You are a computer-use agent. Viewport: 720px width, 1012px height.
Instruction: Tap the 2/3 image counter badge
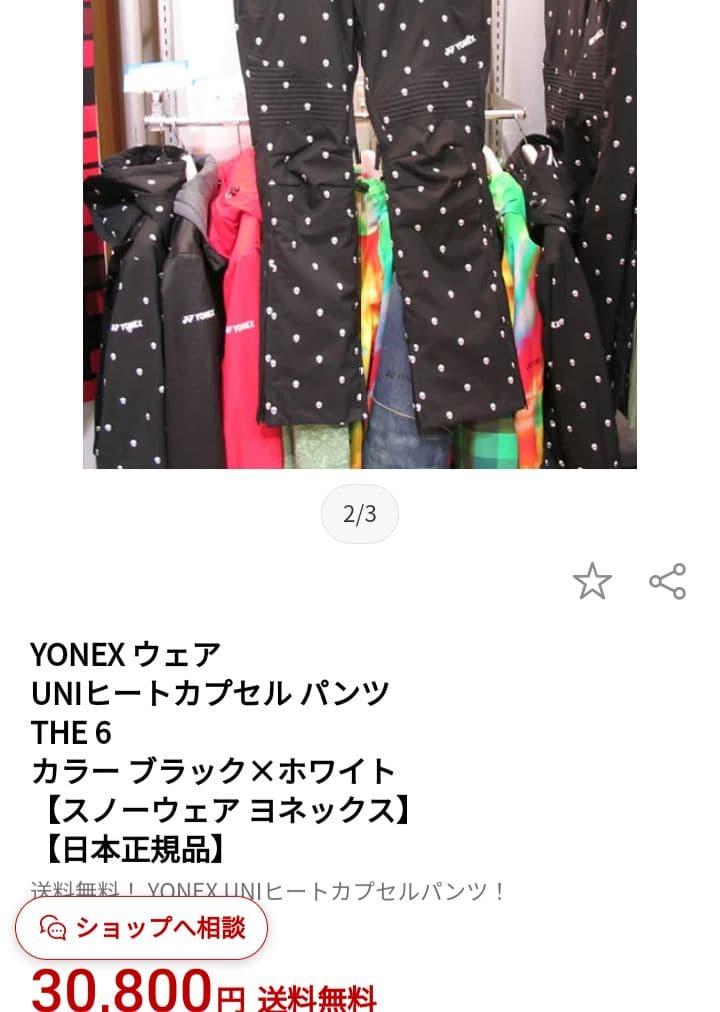360,513
